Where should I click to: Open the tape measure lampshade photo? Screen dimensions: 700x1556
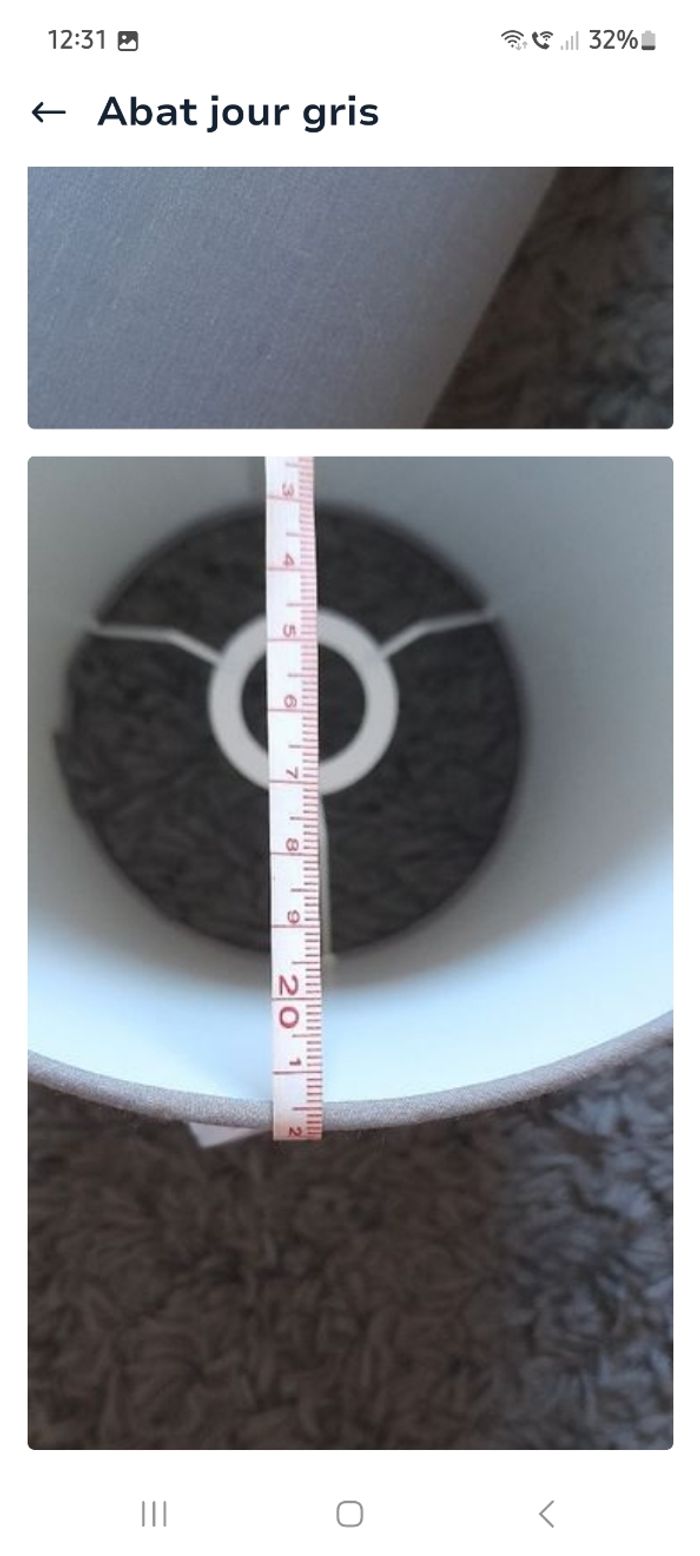(x=350, y=952)
